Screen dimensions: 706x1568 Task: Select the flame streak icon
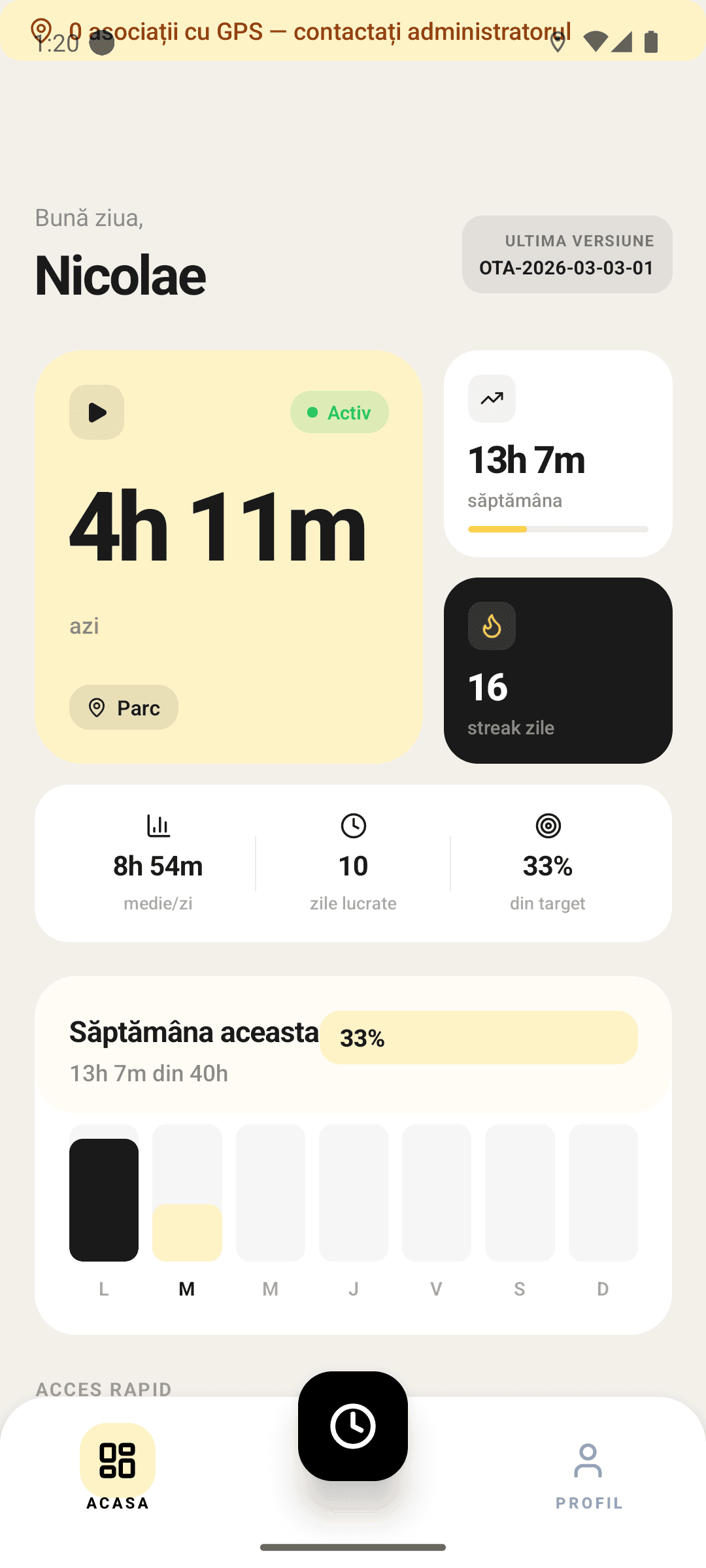pos(491,626)
